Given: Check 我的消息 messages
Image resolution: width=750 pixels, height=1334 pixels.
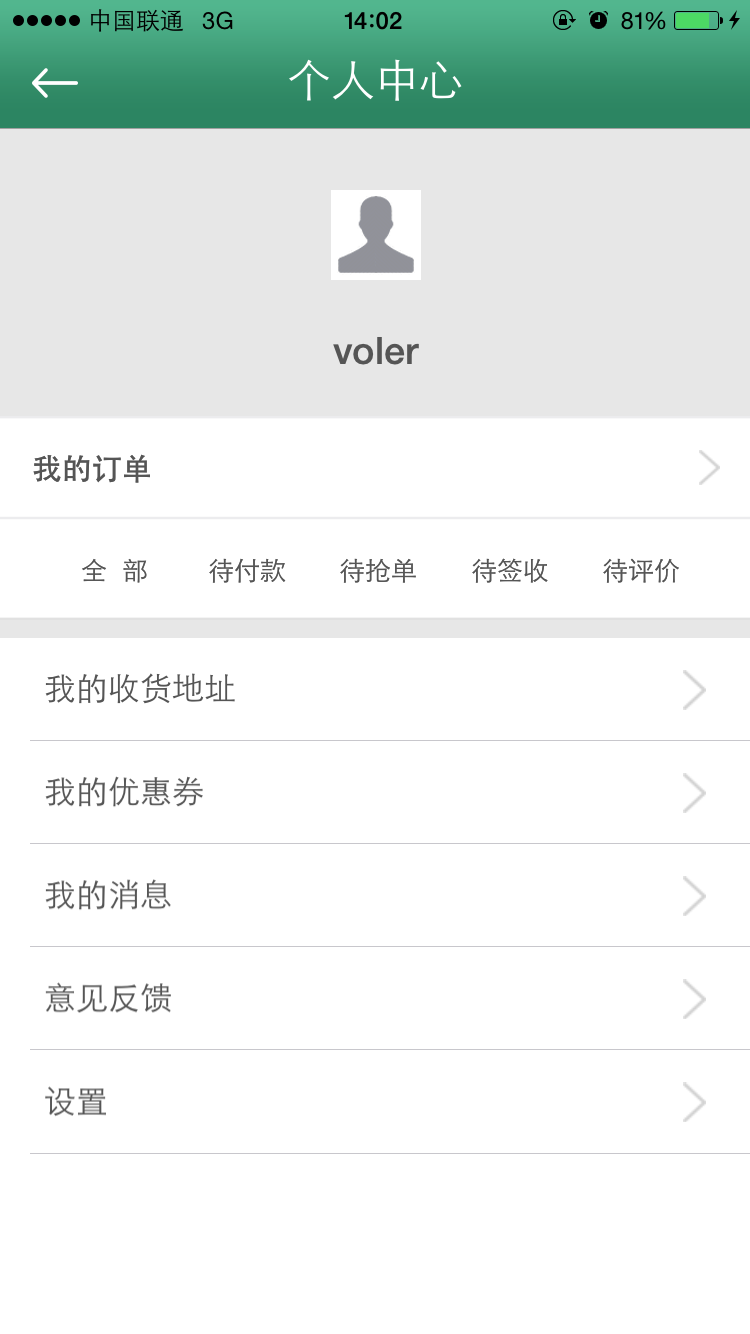Looking at the screenshot, I should tap(375, 896).
